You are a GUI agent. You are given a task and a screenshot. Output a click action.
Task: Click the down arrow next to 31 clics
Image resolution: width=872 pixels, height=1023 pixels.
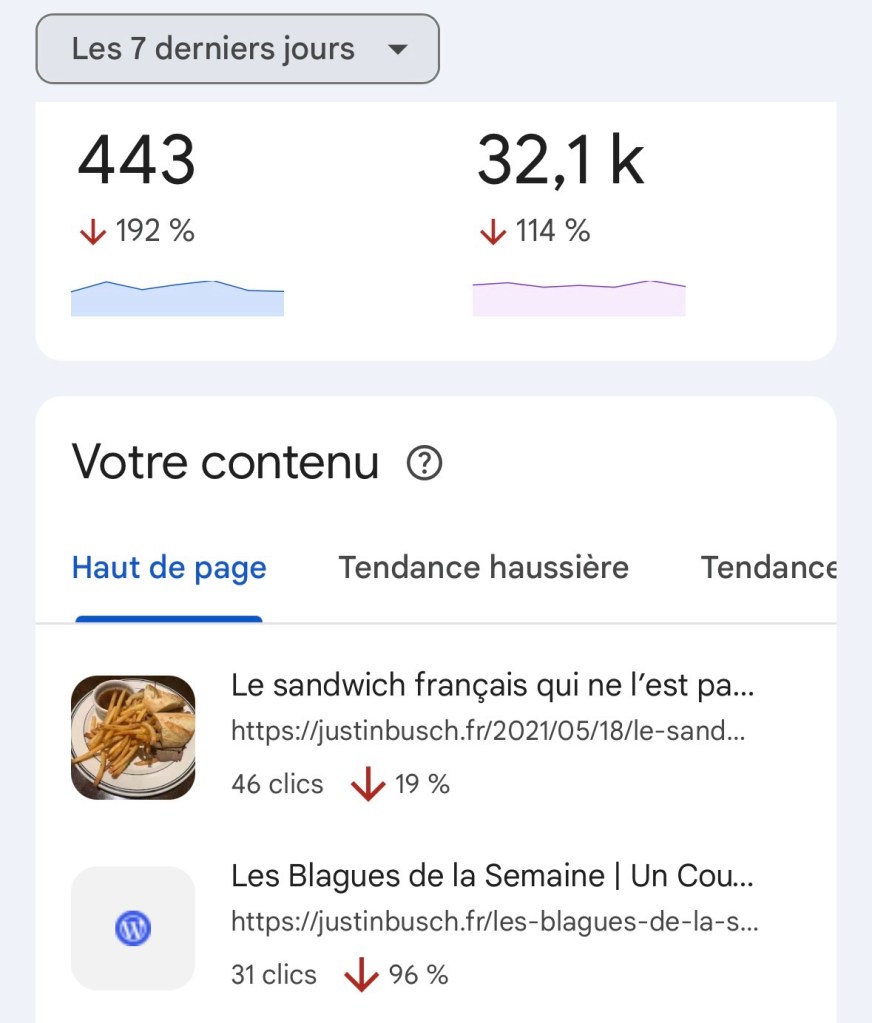point(361,974)
